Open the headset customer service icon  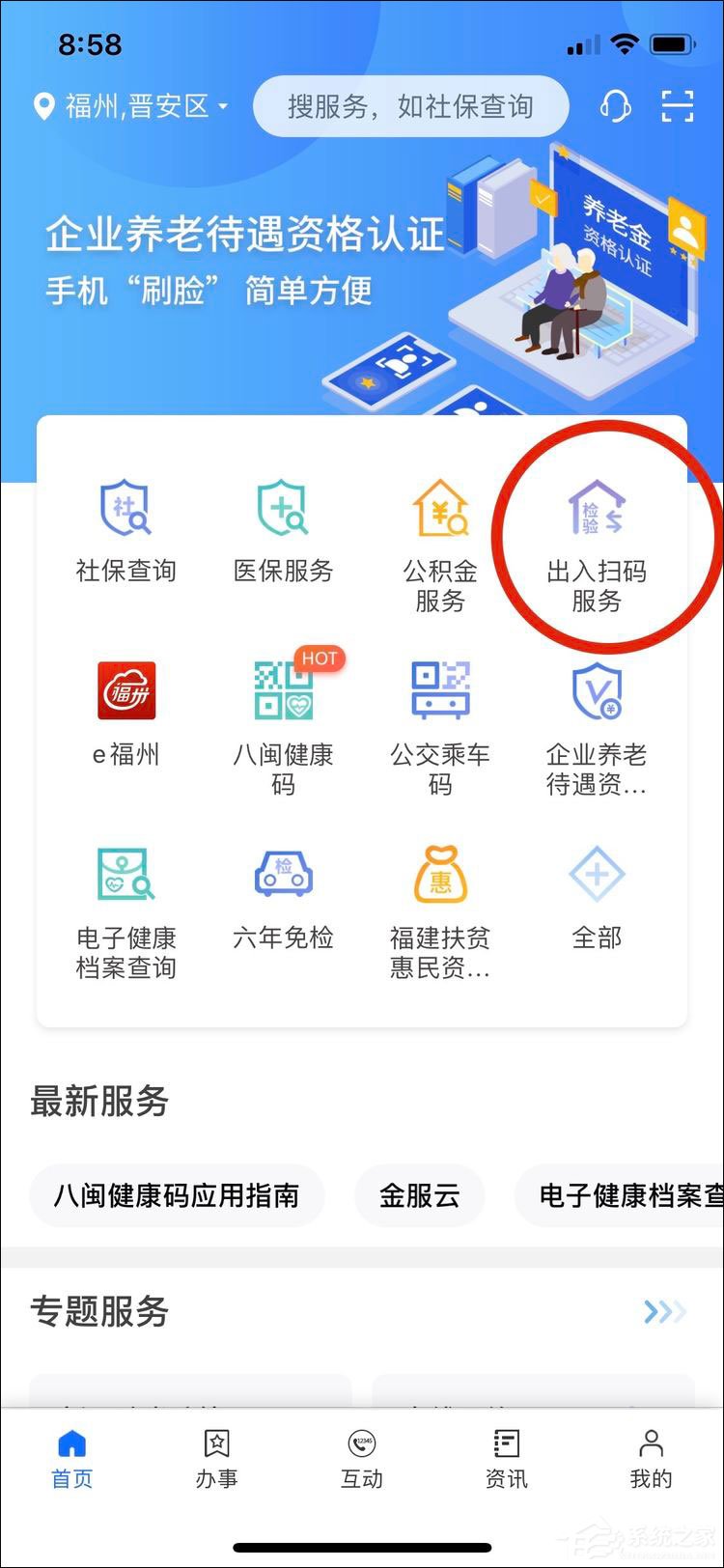(x=615, y=106)
